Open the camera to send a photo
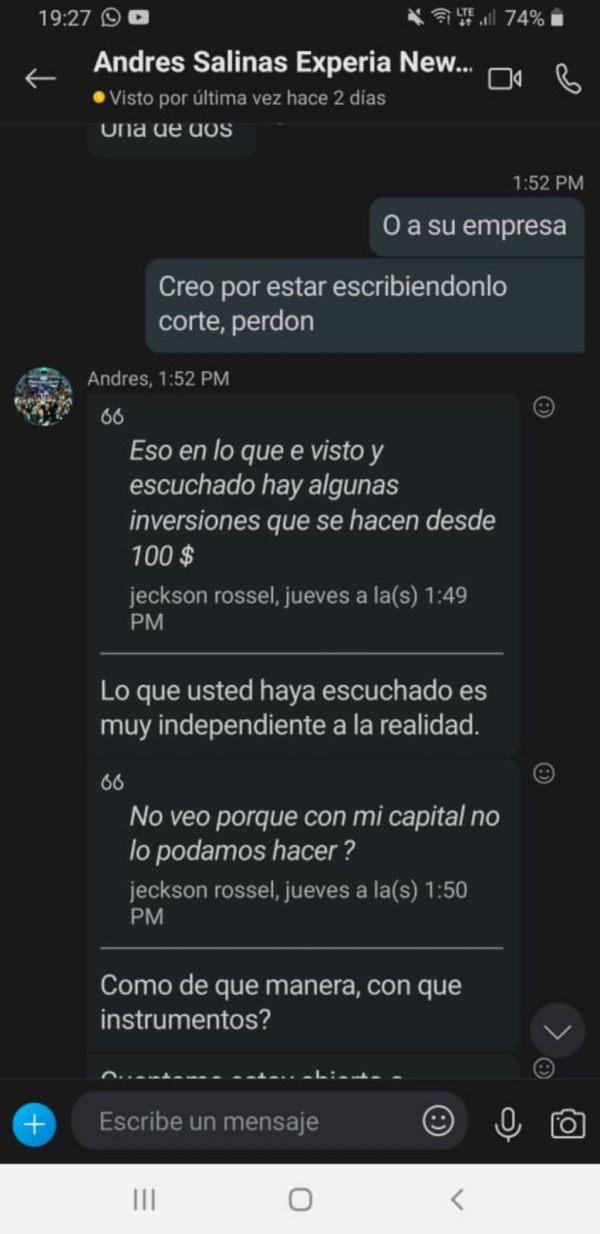The height and width of the screenshot is (1234, 600). pos(567,1124)
